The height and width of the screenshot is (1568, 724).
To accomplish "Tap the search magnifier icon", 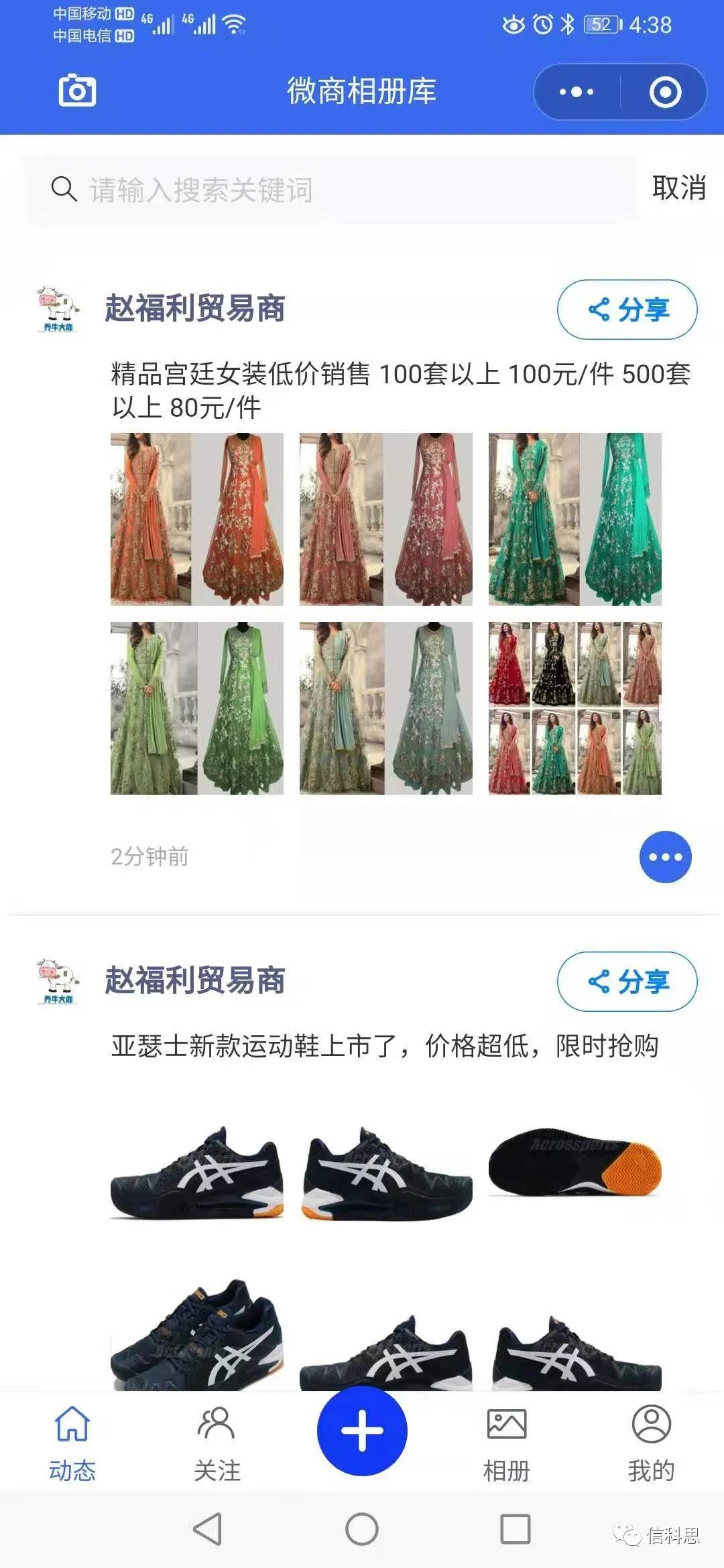I will click(x=63, y=190).
